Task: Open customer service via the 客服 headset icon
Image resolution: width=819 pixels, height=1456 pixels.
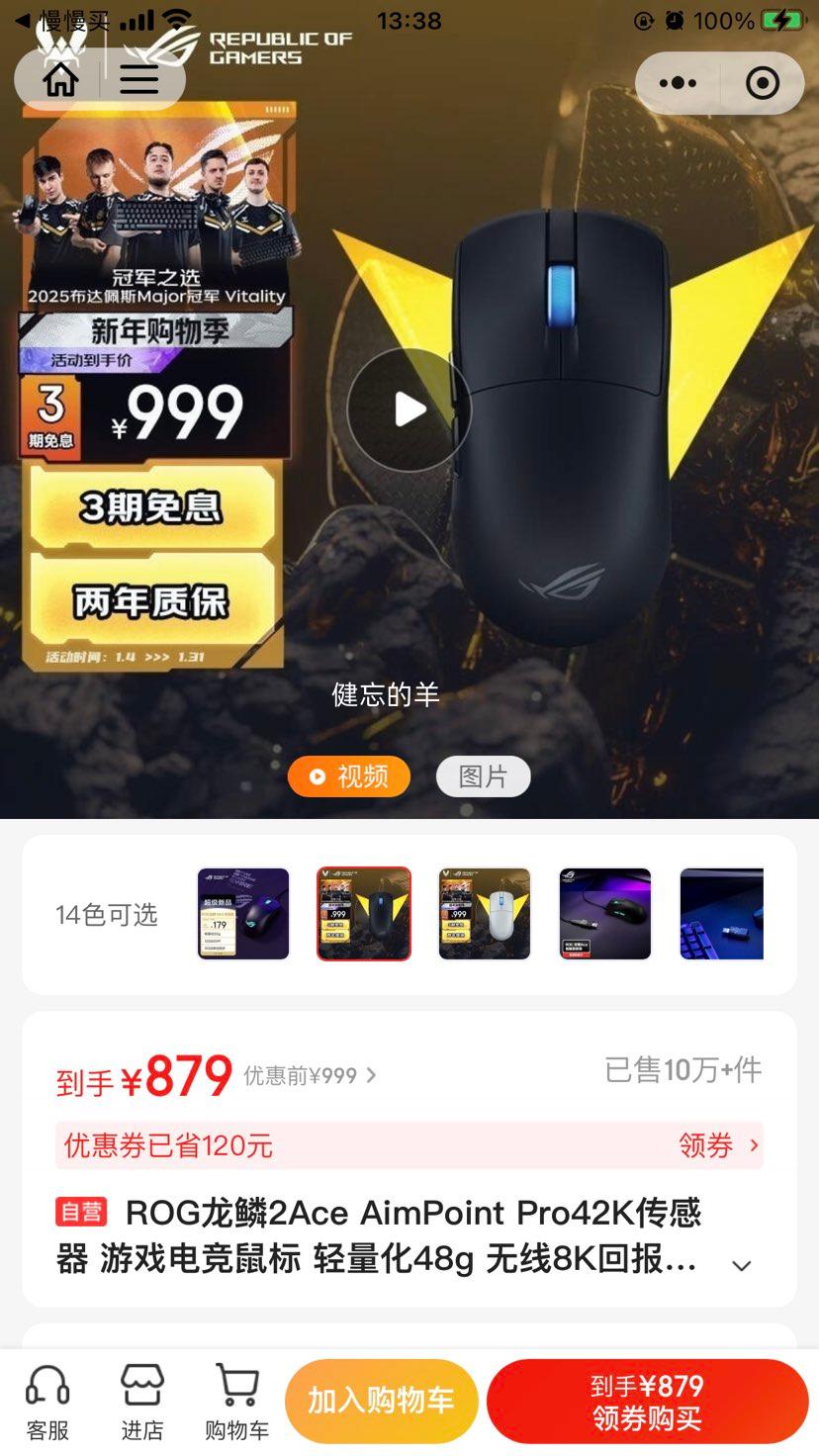Action: pos(47,1399)
